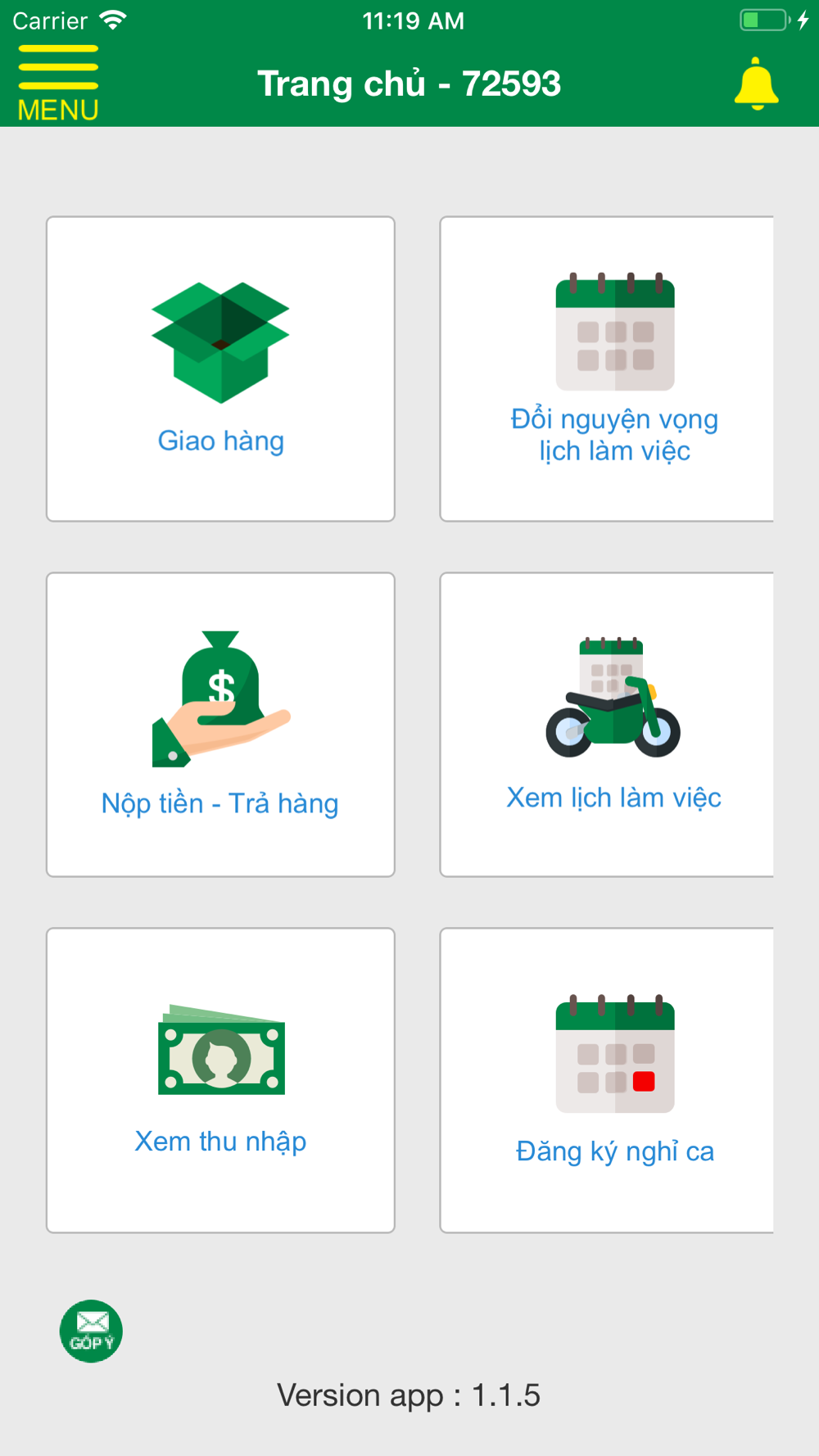The height and width of the screenshot is (1456, 819).
Task: Tap the Góp ý feedback button
Action: coord(91,1332)
